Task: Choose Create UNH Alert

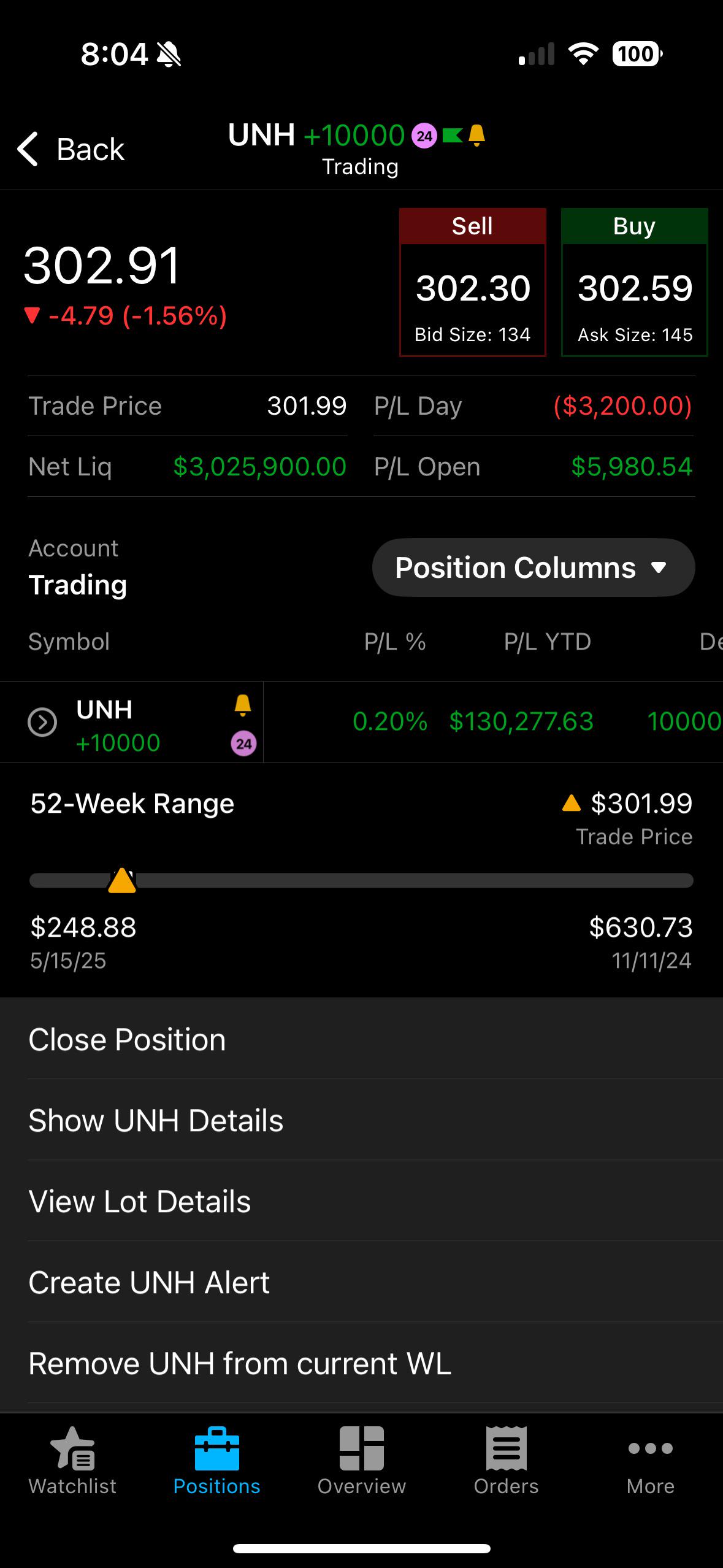Action: click(x=362, y=1282)
